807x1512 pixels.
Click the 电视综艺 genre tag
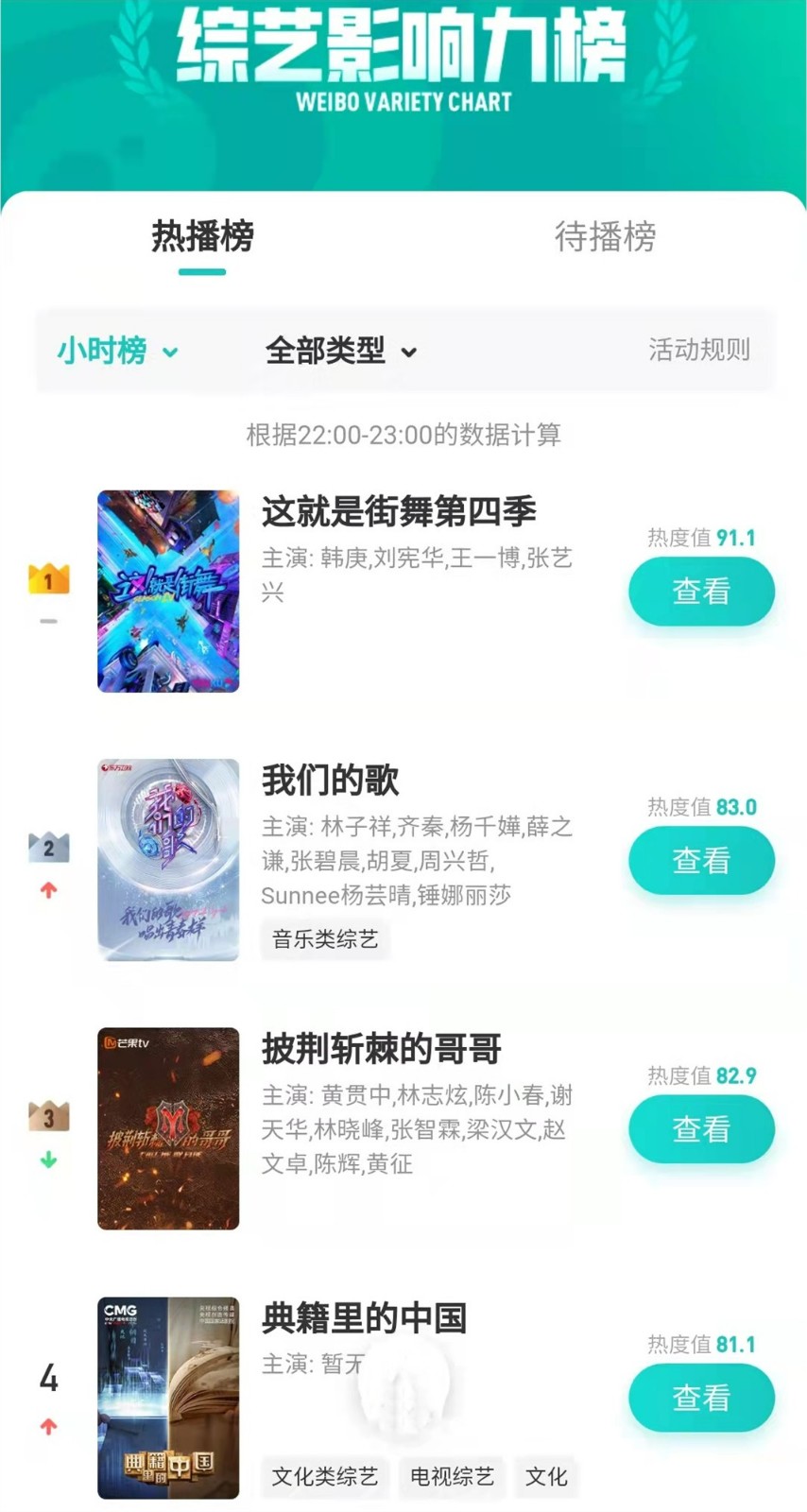coord(451,1477)
